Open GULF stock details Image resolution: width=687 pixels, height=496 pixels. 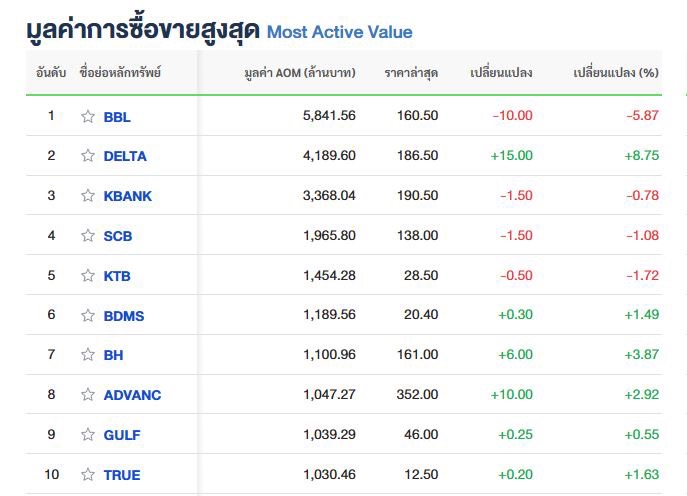122,435
